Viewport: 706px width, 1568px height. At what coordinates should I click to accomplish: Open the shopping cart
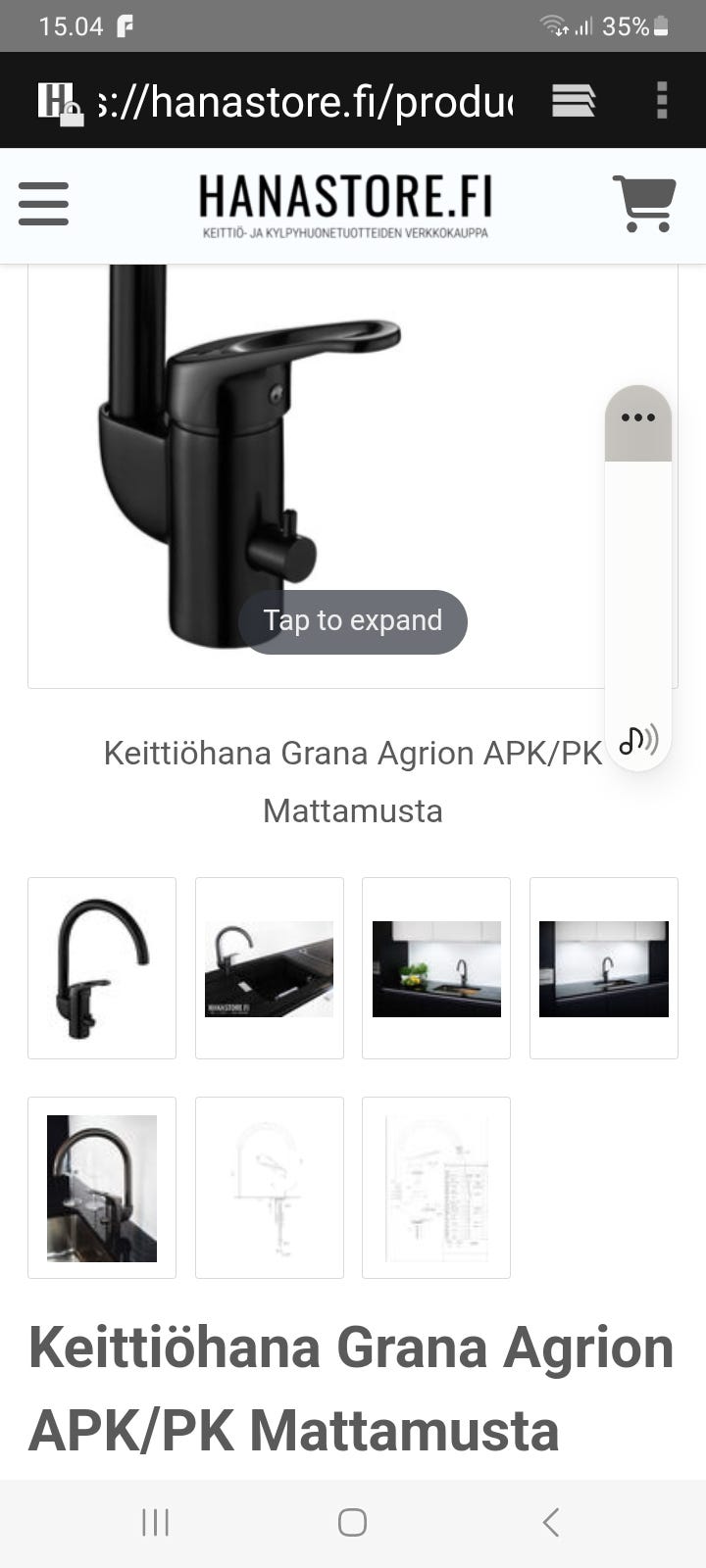pyautogui.click(x=644, y=204)
